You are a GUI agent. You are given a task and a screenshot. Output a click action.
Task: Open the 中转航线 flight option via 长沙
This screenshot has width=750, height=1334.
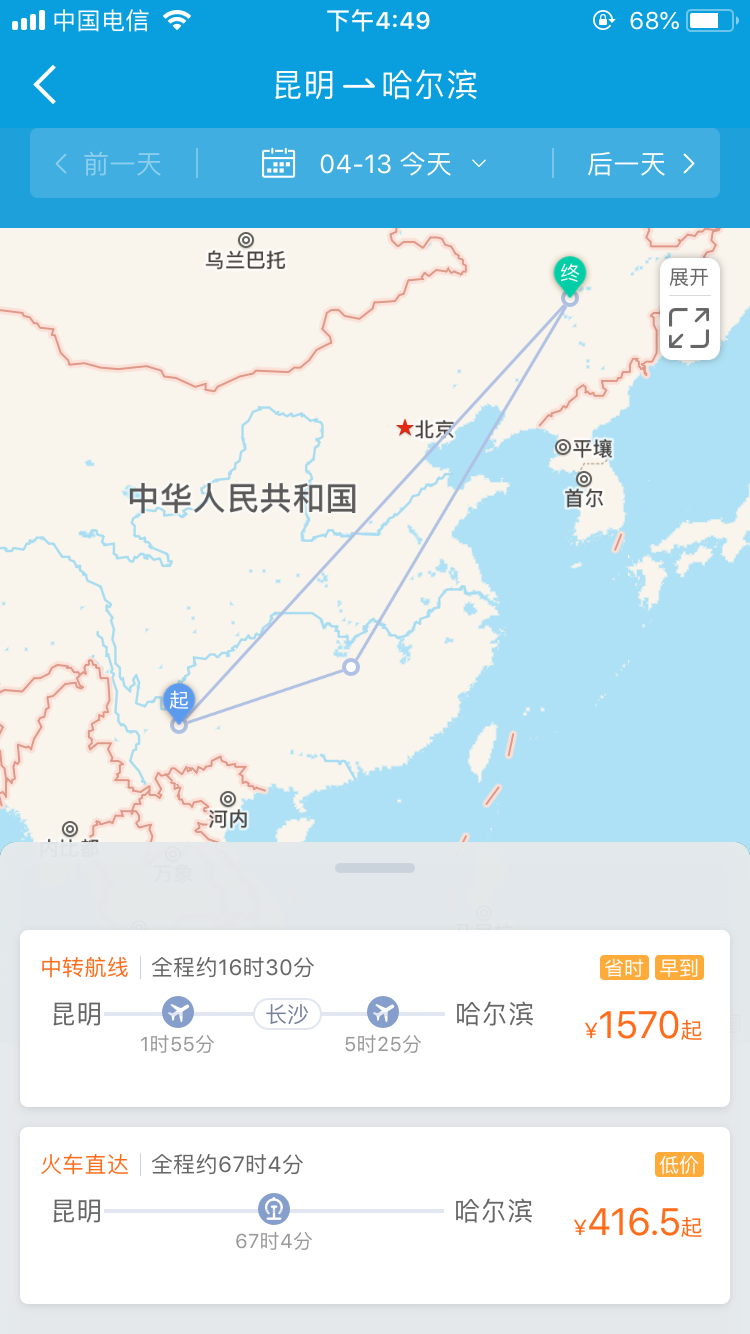click(375, 1018)
